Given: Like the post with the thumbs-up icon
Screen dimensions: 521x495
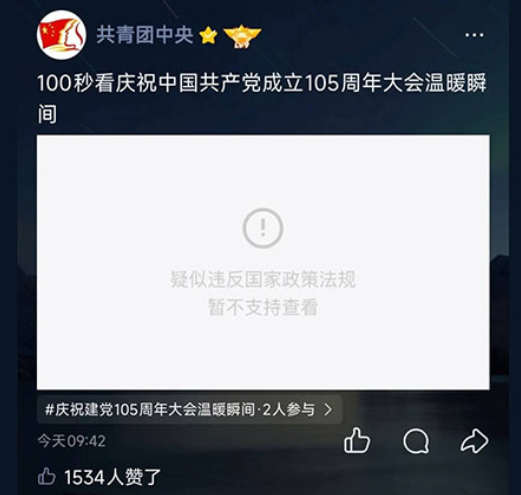Looking at the screenshot, I should (357, 440).
